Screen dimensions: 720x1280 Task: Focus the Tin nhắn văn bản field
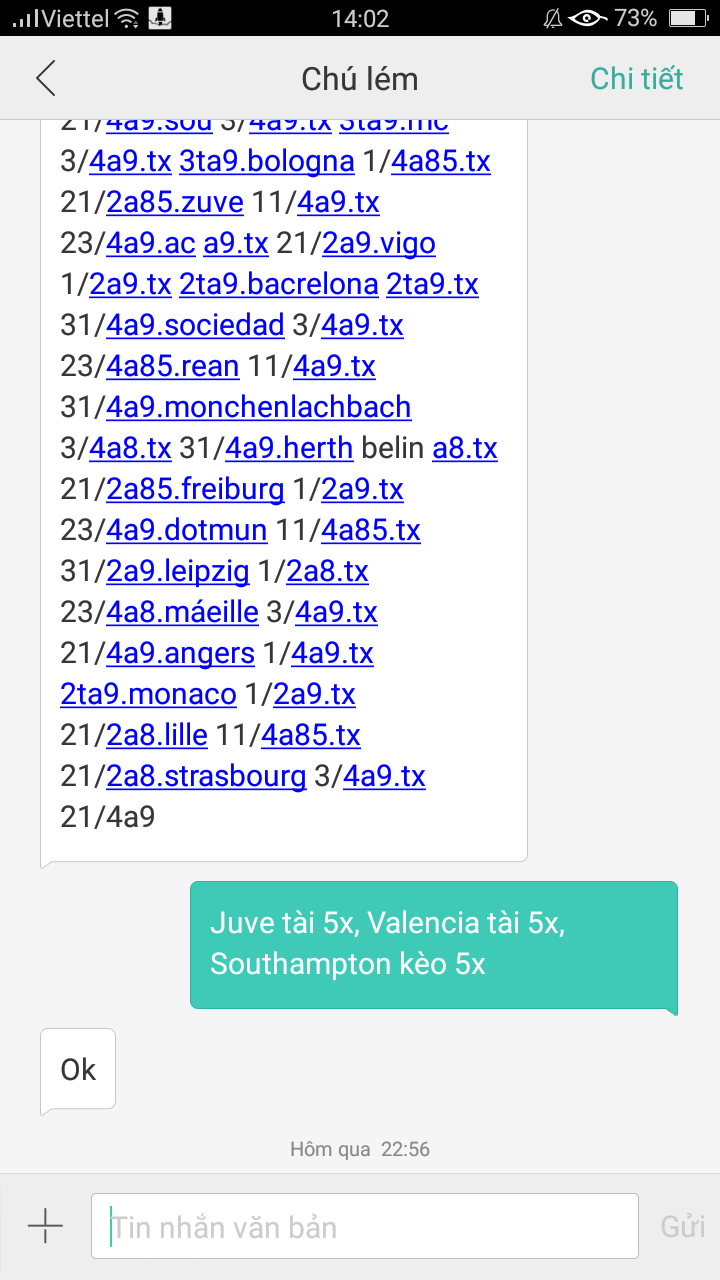tap(365, 1226)
